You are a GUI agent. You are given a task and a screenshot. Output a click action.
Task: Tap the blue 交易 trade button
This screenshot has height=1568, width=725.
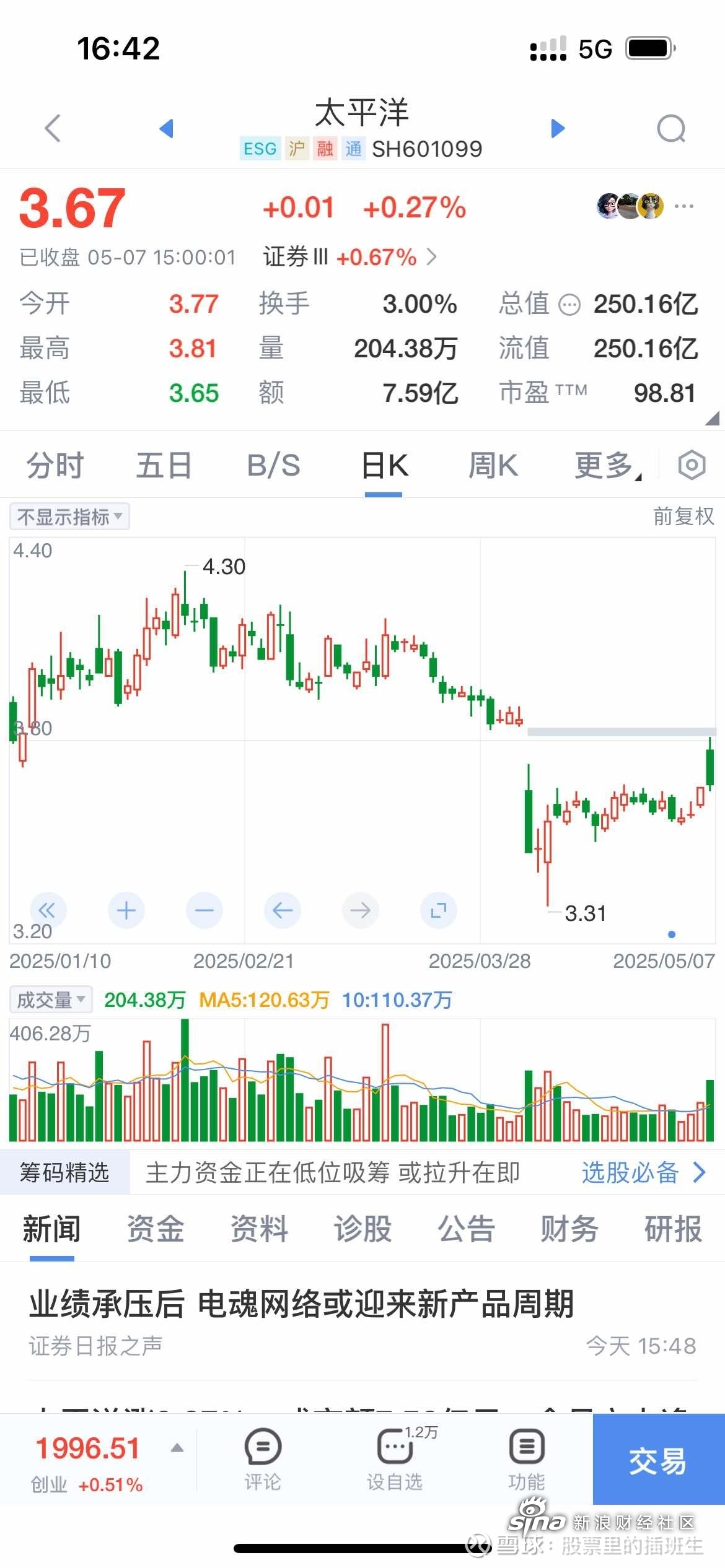[x=658, y=1460]
